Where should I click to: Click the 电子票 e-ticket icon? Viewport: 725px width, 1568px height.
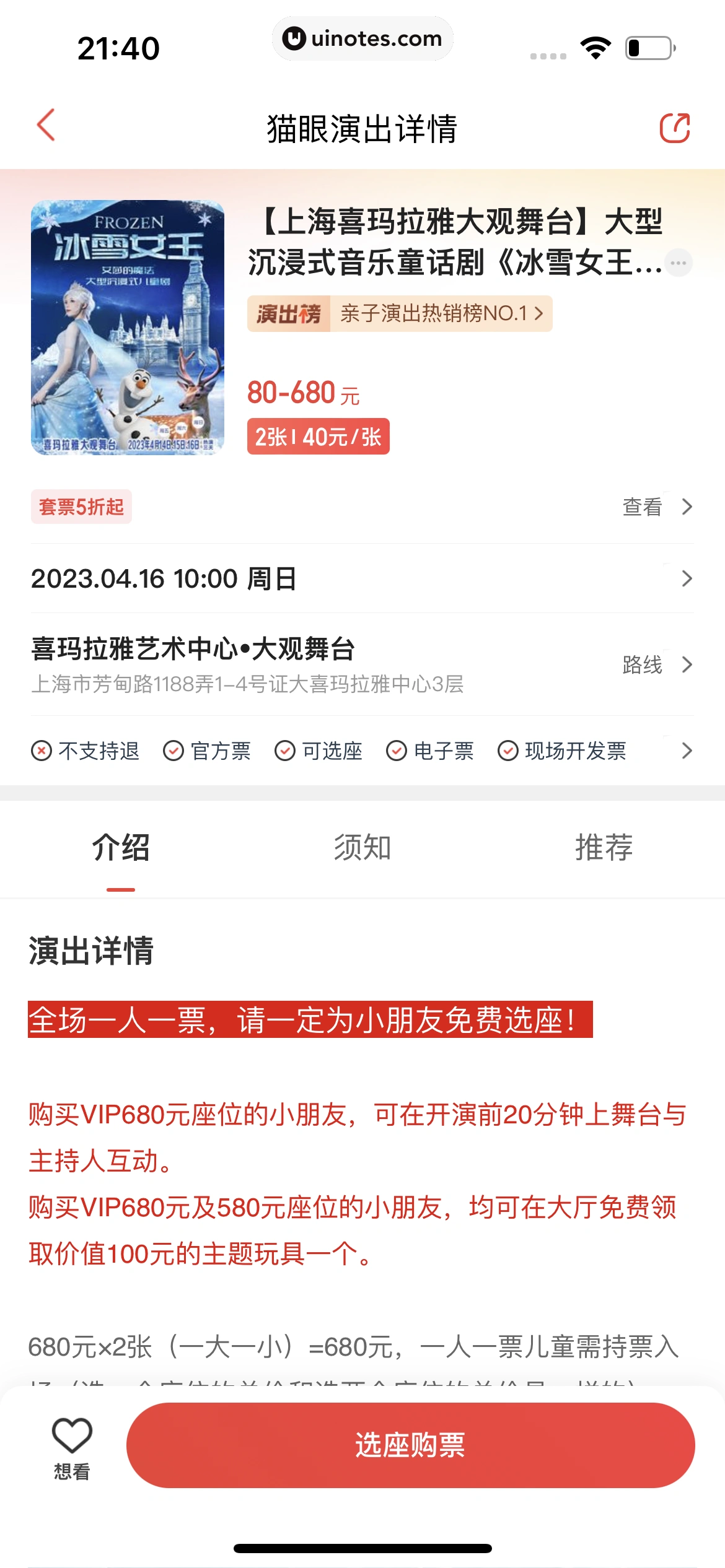coord(397,751)
